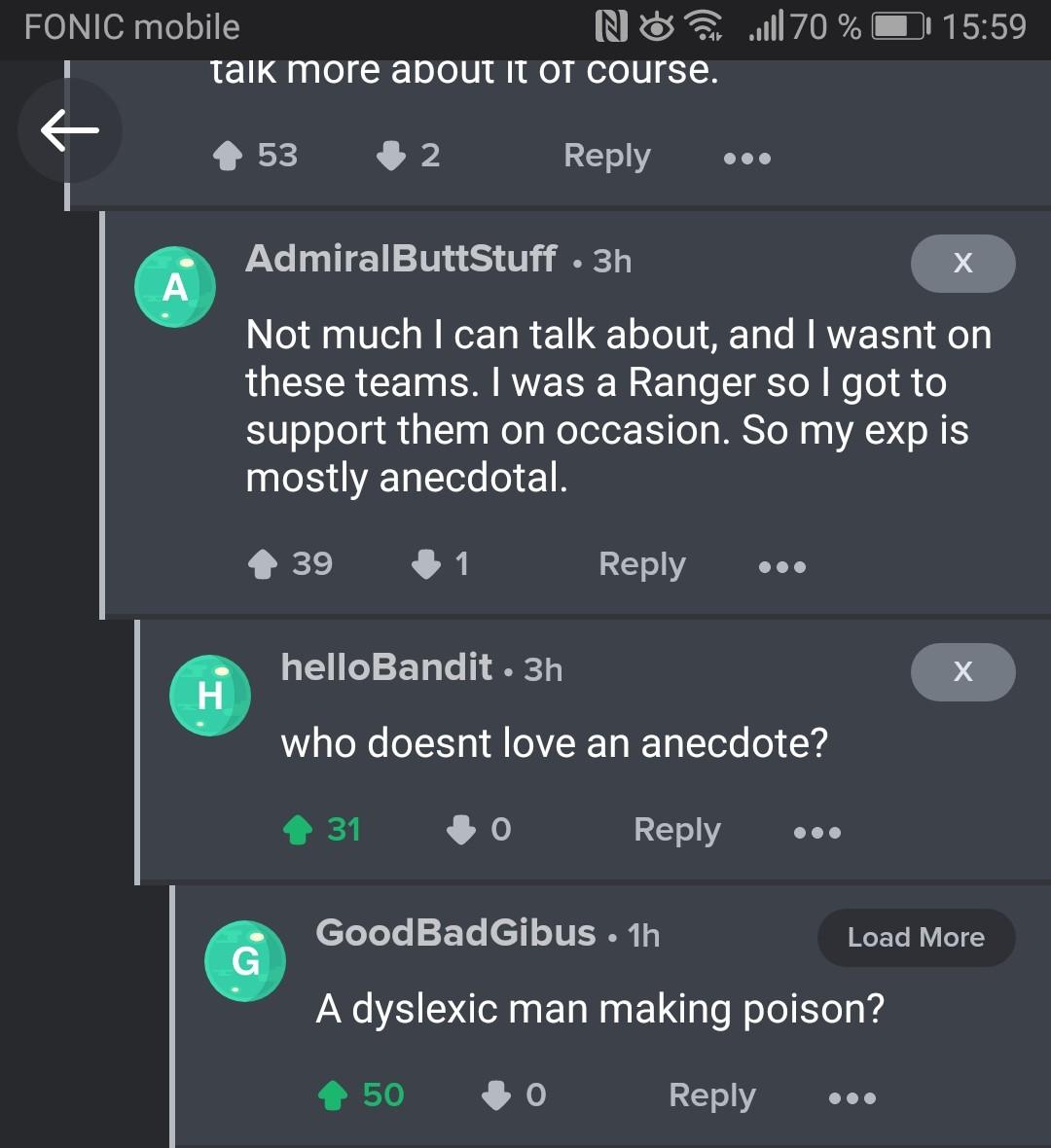Screen dimensions: 1051x1148
Task: Toggle the downvote on AdmiralButtStuff's comment
Action: pos(429,564)
